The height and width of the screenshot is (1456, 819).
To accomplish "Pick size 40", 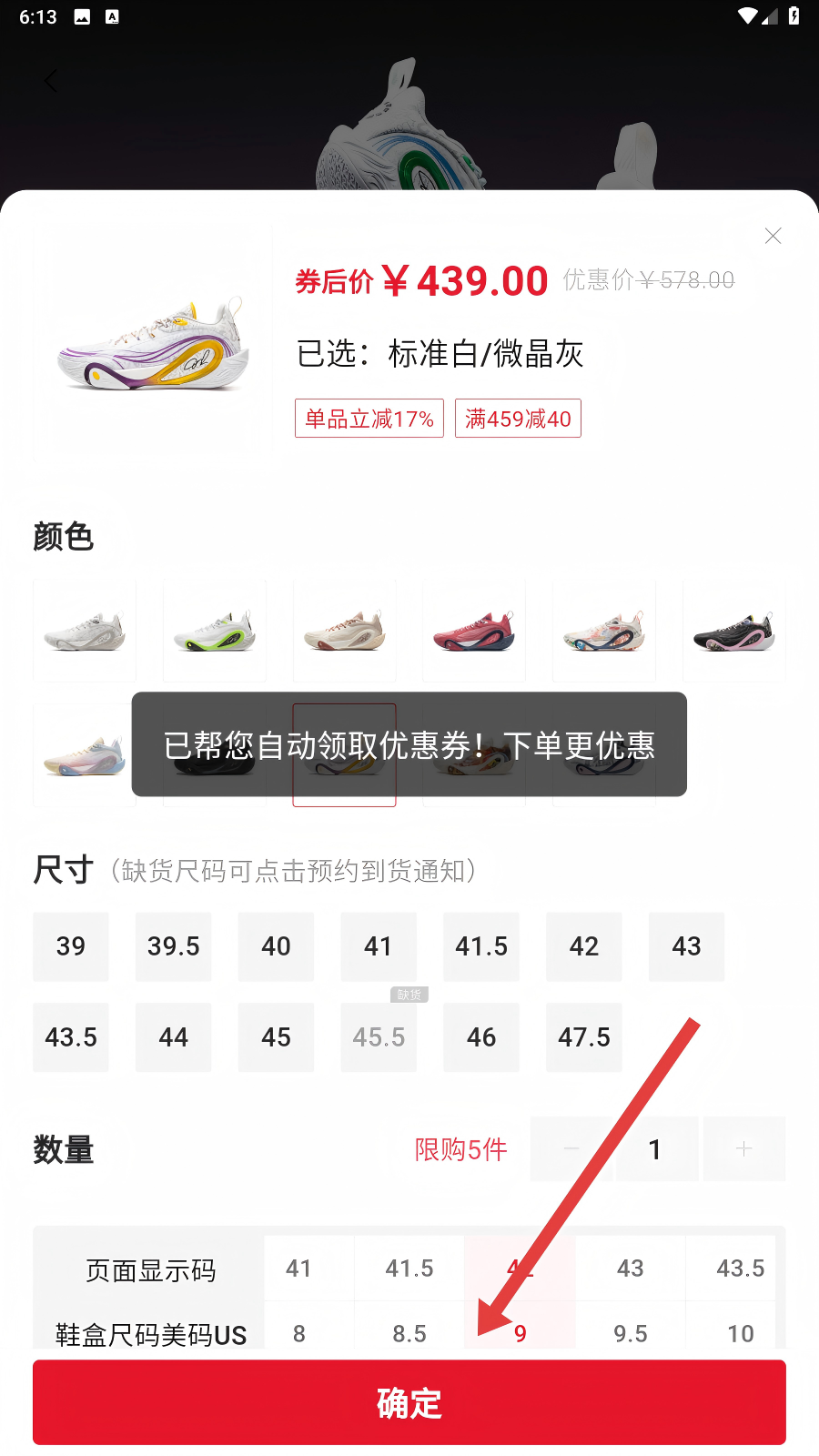I will (276, 946).
